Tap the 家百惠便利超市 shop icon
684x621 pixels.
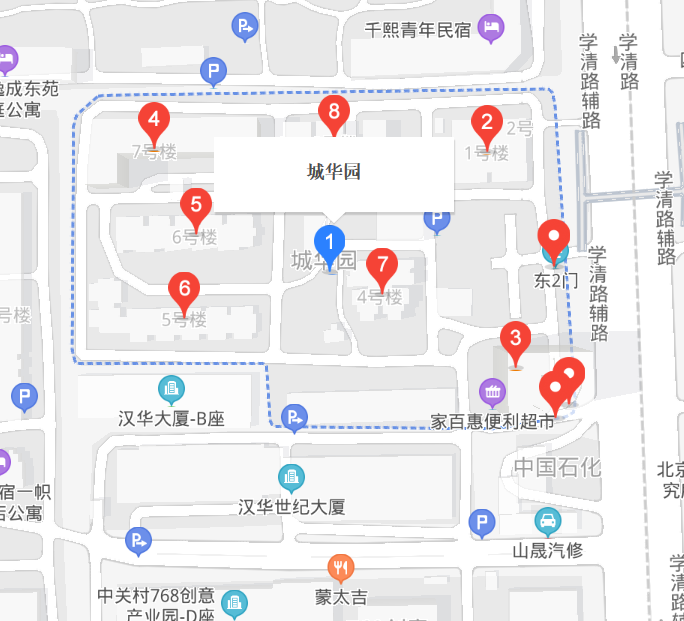tap(492, 391)
